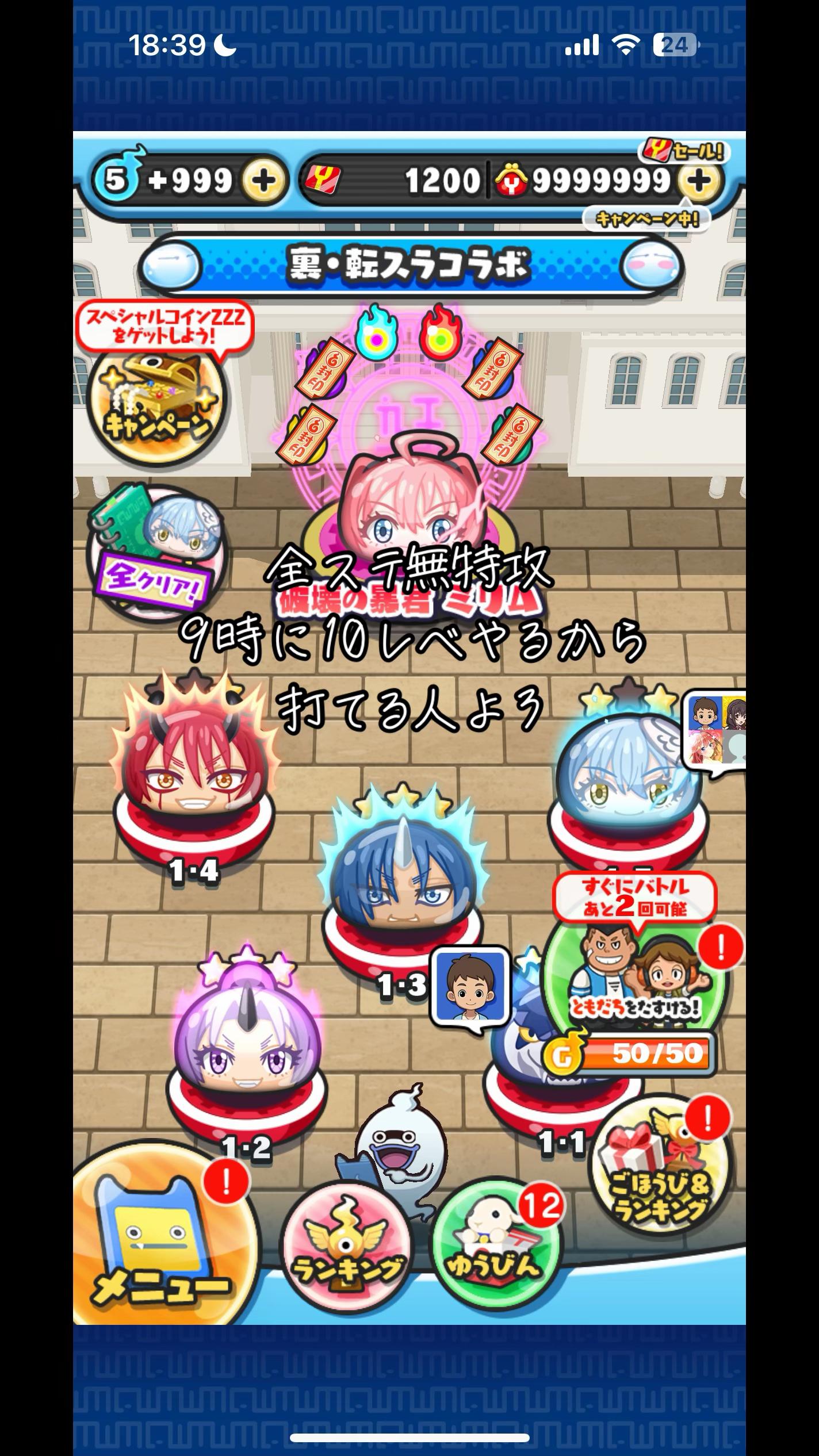
Task: Add Y-money with the セール plus button
Action: tap(699, 181)
